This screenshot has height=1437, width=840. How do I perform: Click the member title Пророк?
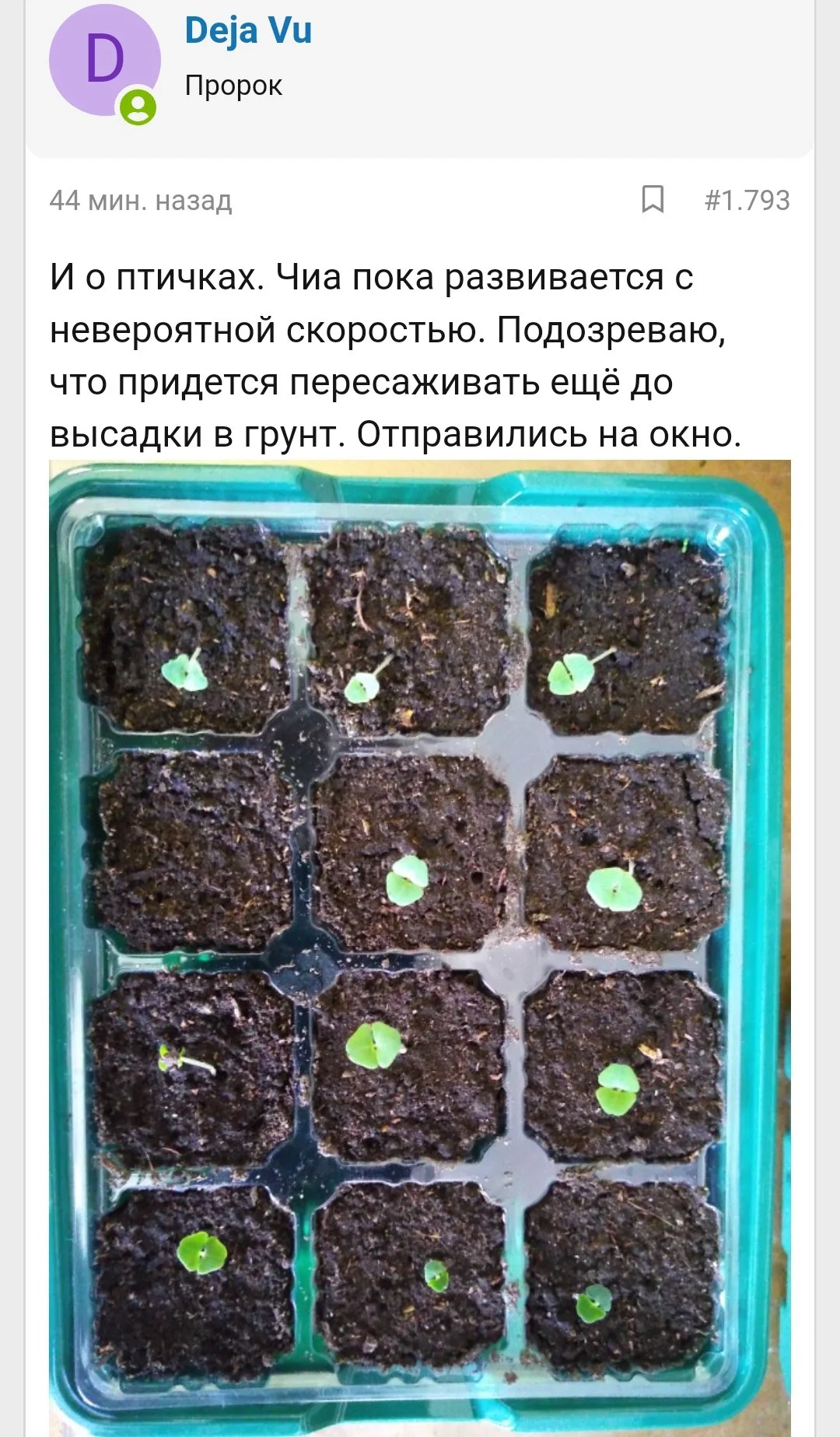pyautogui.click(x=233, y=85)
